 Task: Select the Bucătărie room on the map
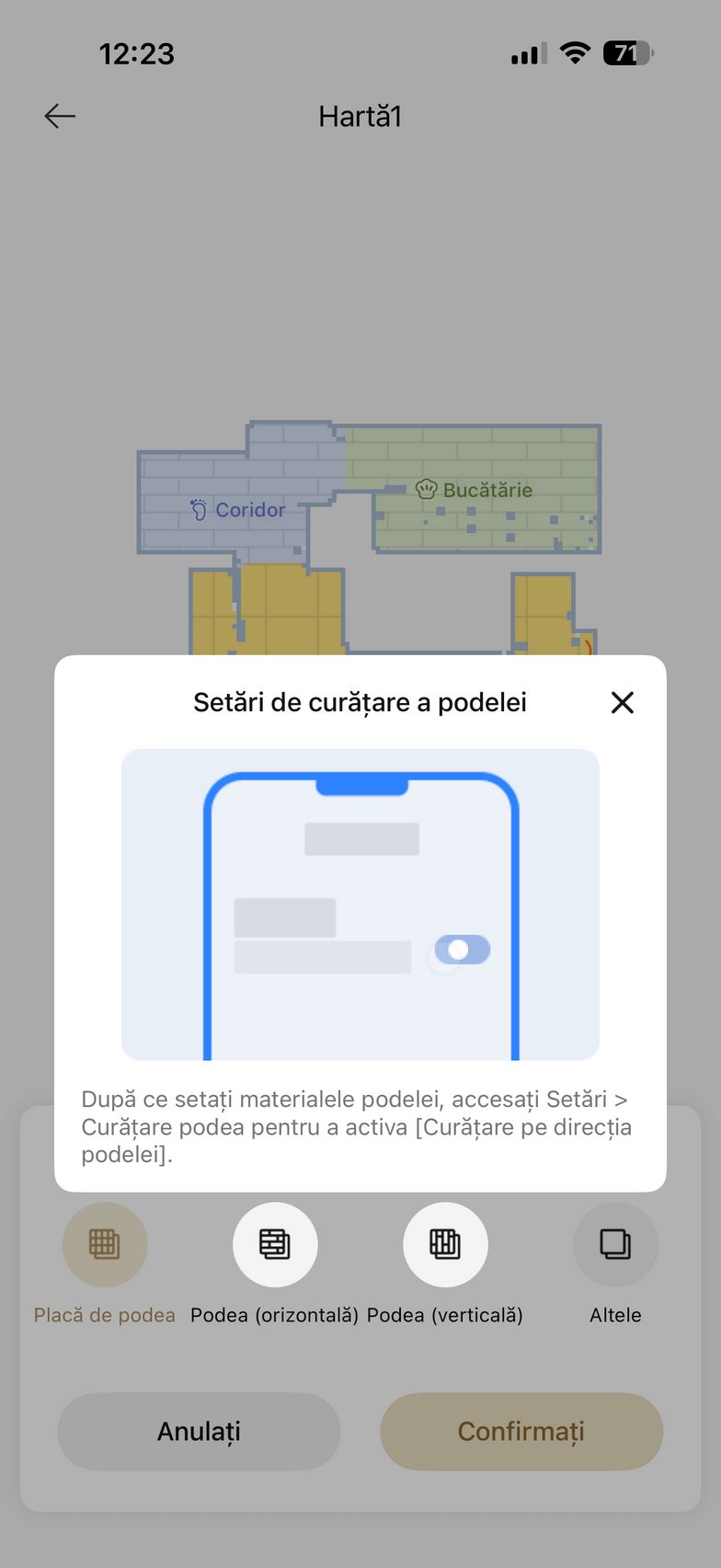[x=475, y=490]
